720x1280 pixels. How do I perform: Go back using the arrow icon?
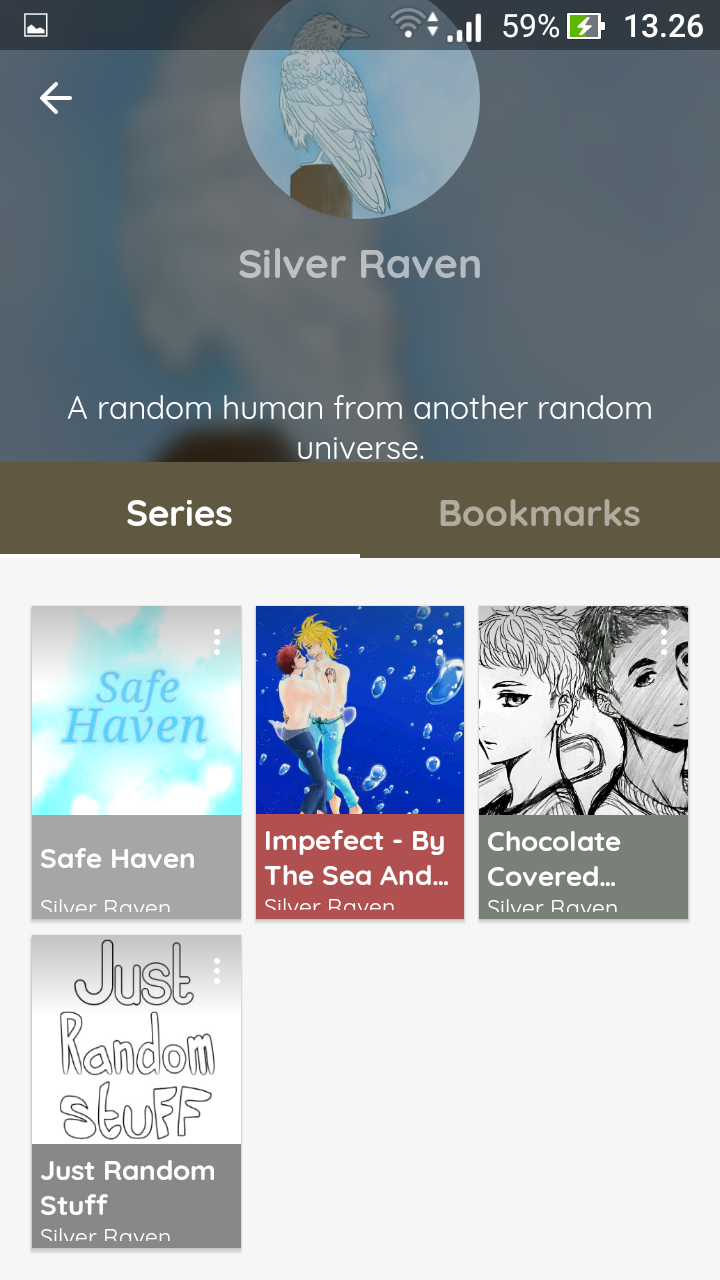pos(56,98)
